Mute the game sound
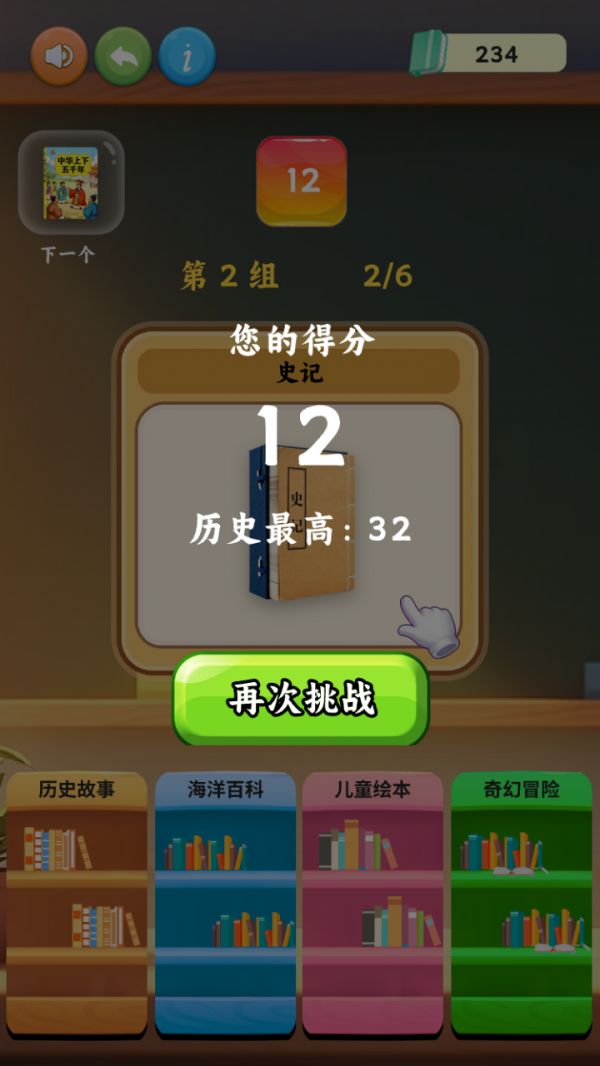Image resolution: width=600 pixels, height=1066 pixels. [59, 55]
